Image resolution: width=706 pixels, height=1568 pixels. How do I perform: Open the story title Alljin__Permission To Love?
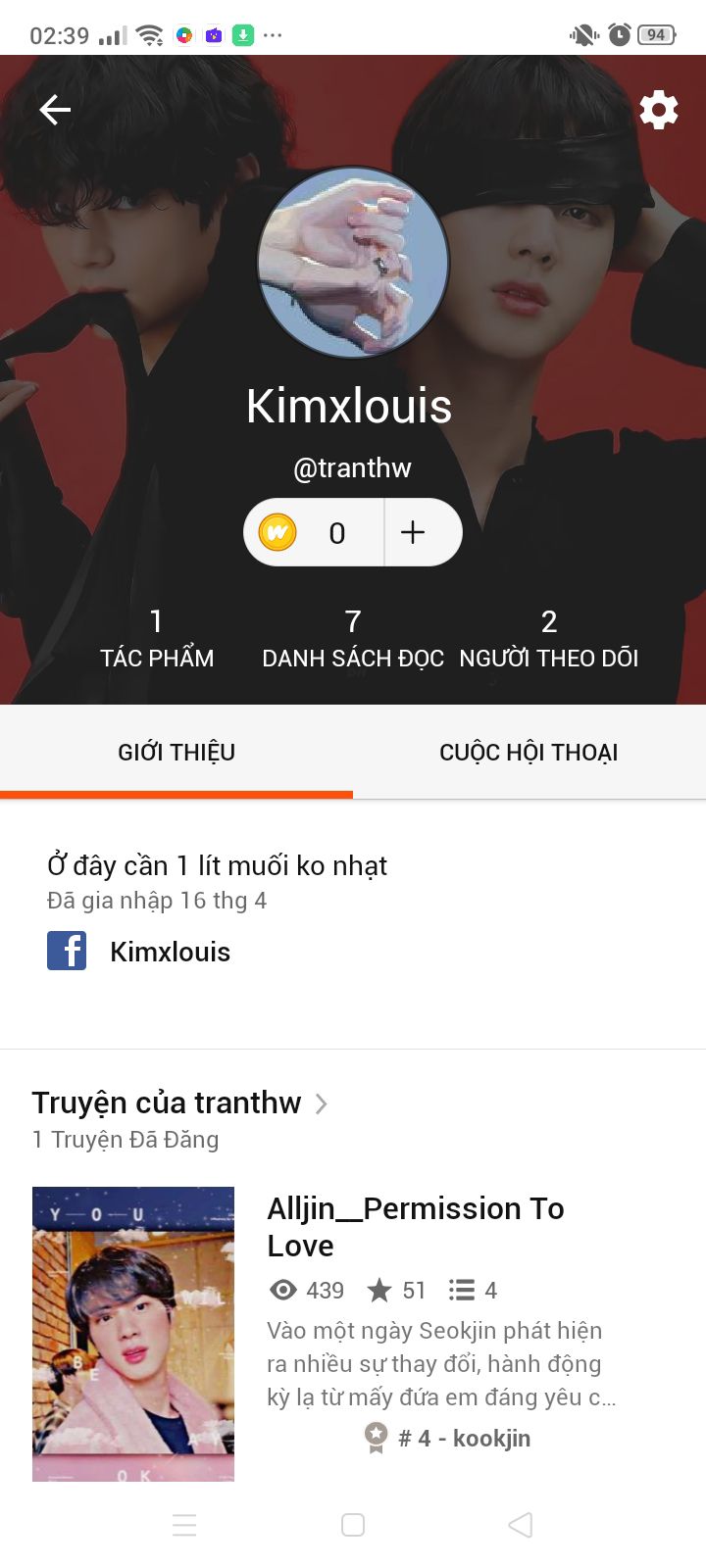(416, 1227)
